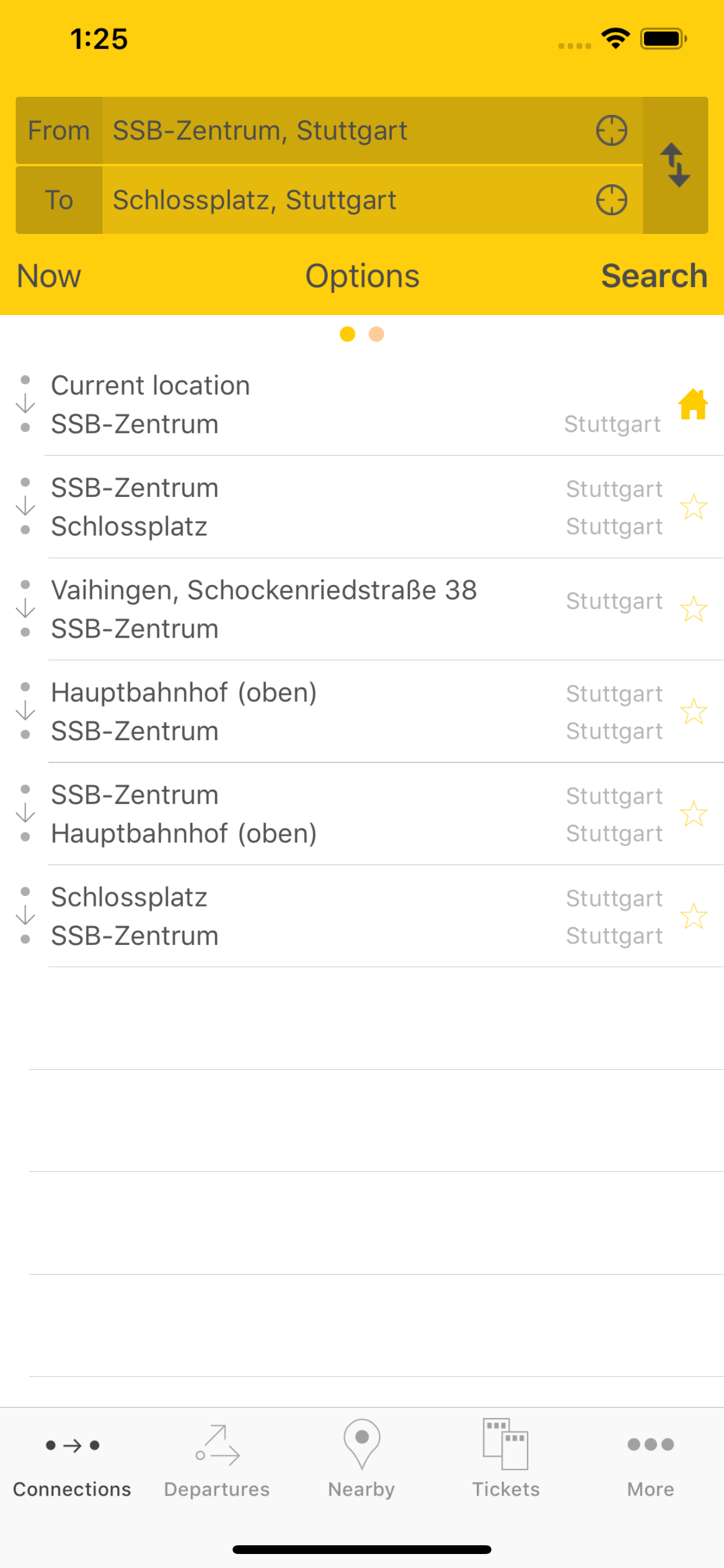Image resolution: width=724 pixels, height=1568 pixels.
Task: Favorite the Vaihingen Schockenriedstraße route
Action: point(694,608)
